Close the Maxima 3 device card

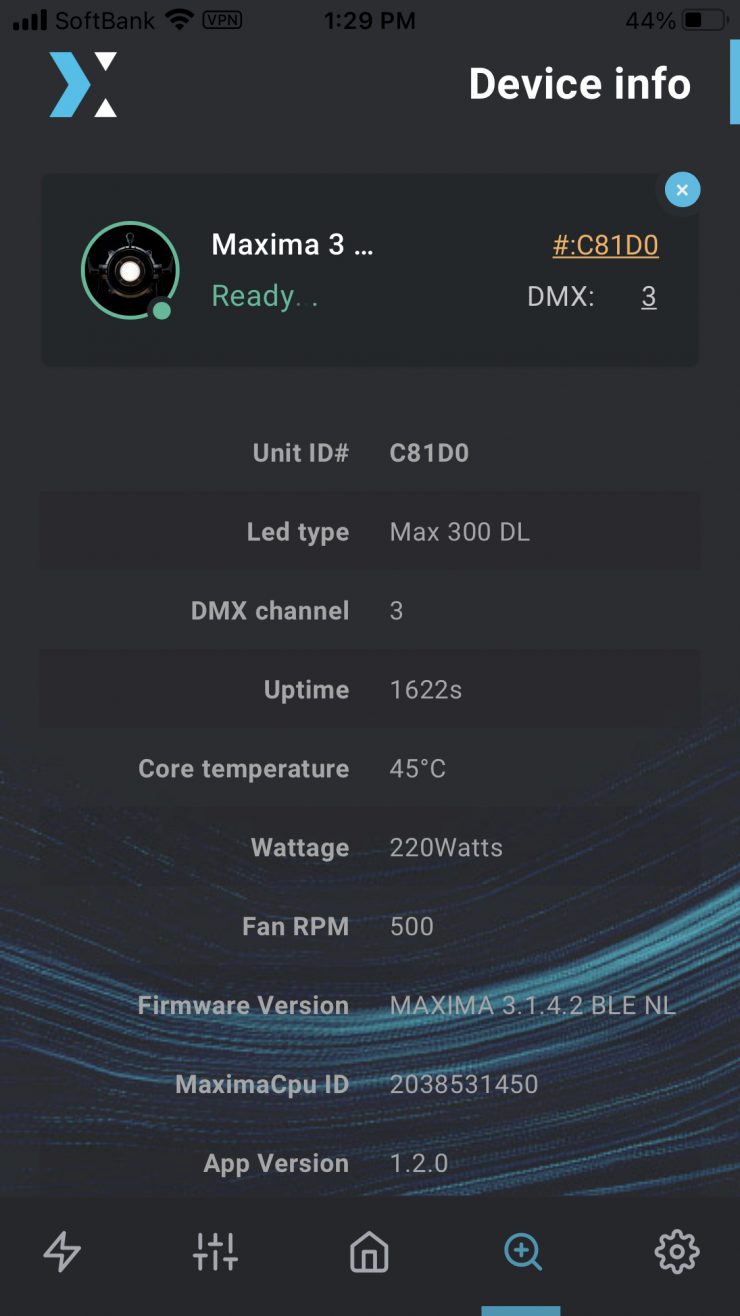pos(682,189)
